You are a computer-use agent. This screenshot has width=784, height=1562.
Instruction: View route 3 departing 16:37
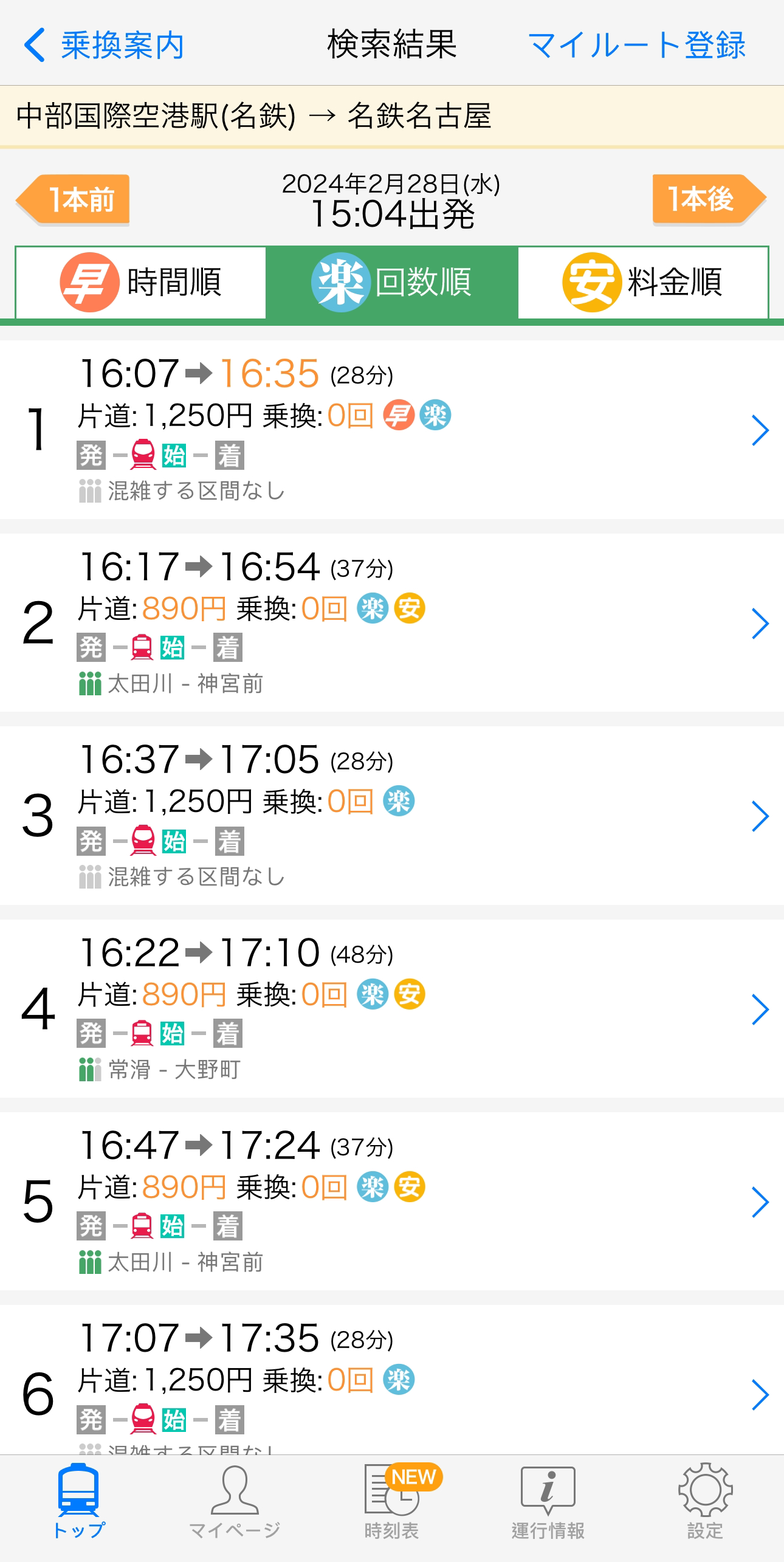pyautogui.click(x=392, y=816)
